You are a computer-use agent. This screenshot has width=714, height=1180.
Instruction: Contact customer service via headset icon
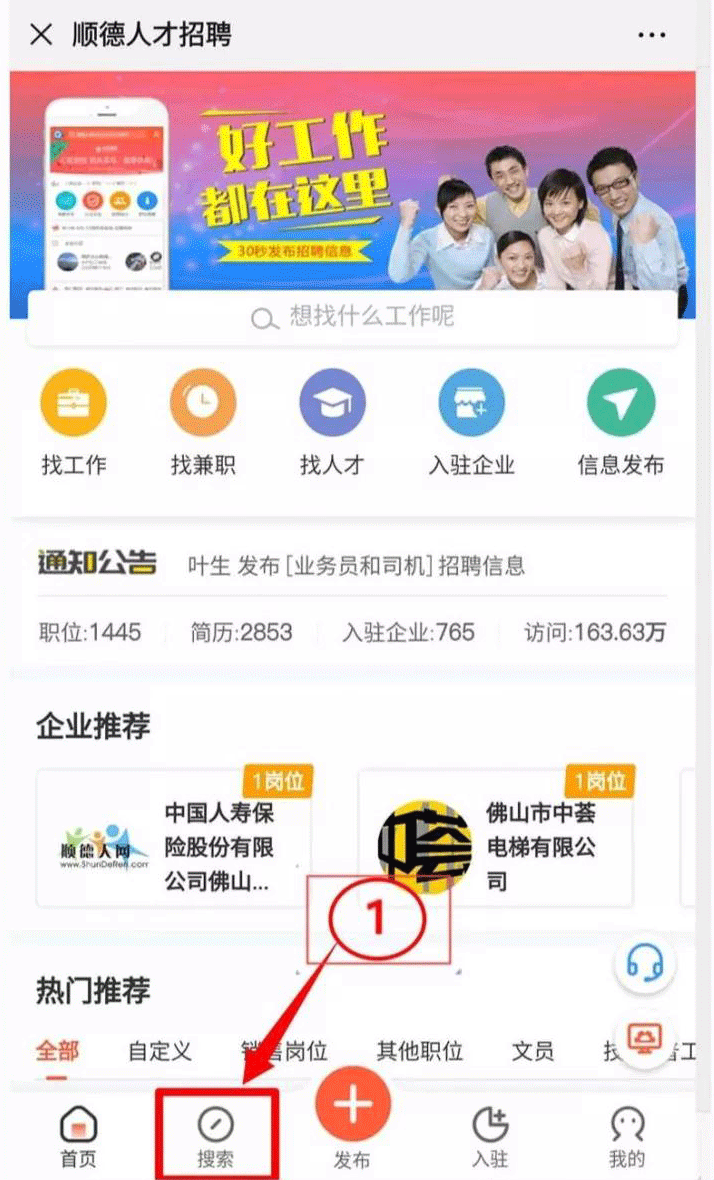[x=645, y=963]
